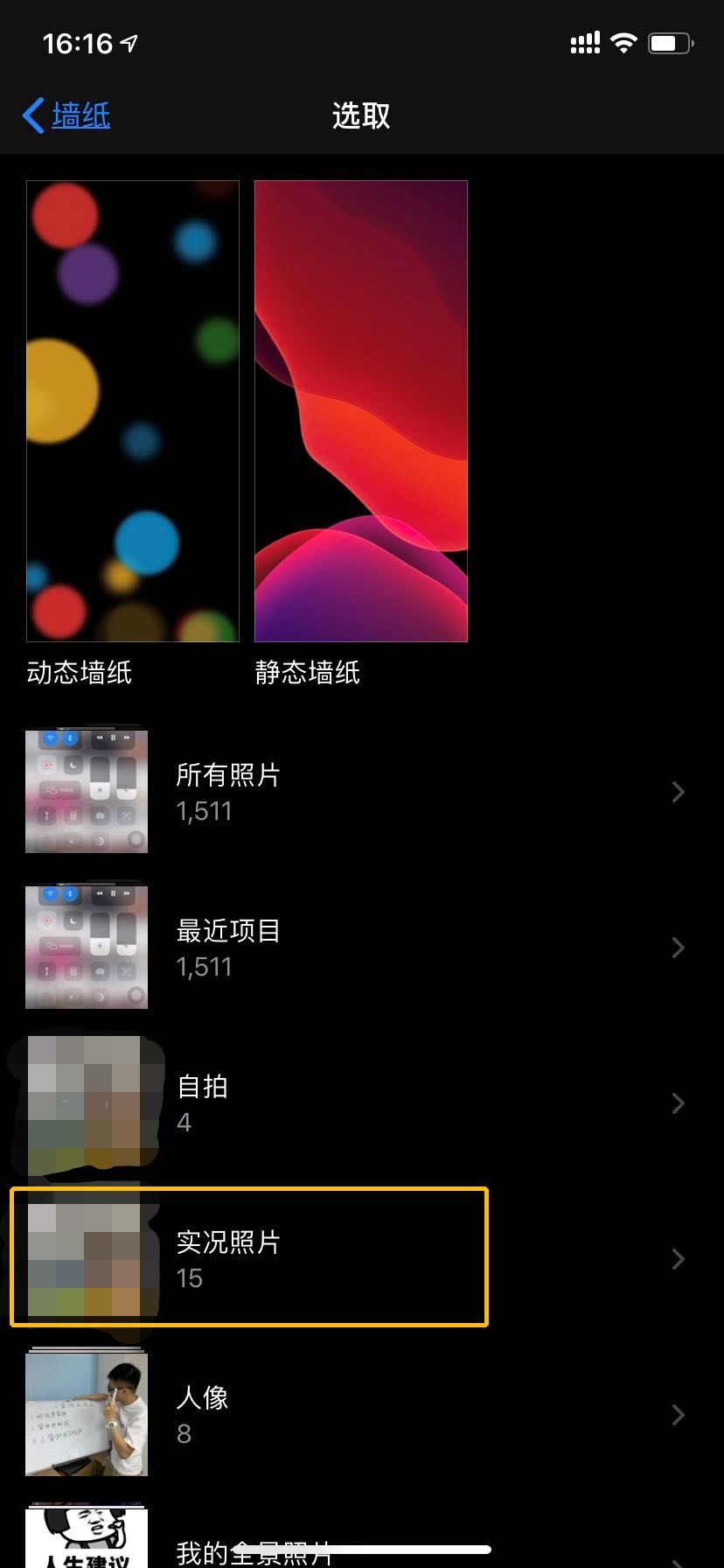Open the 动态墙纸 wallpaper collection
The width and height of the screenshot is (724, 1568).
point(133,411)
